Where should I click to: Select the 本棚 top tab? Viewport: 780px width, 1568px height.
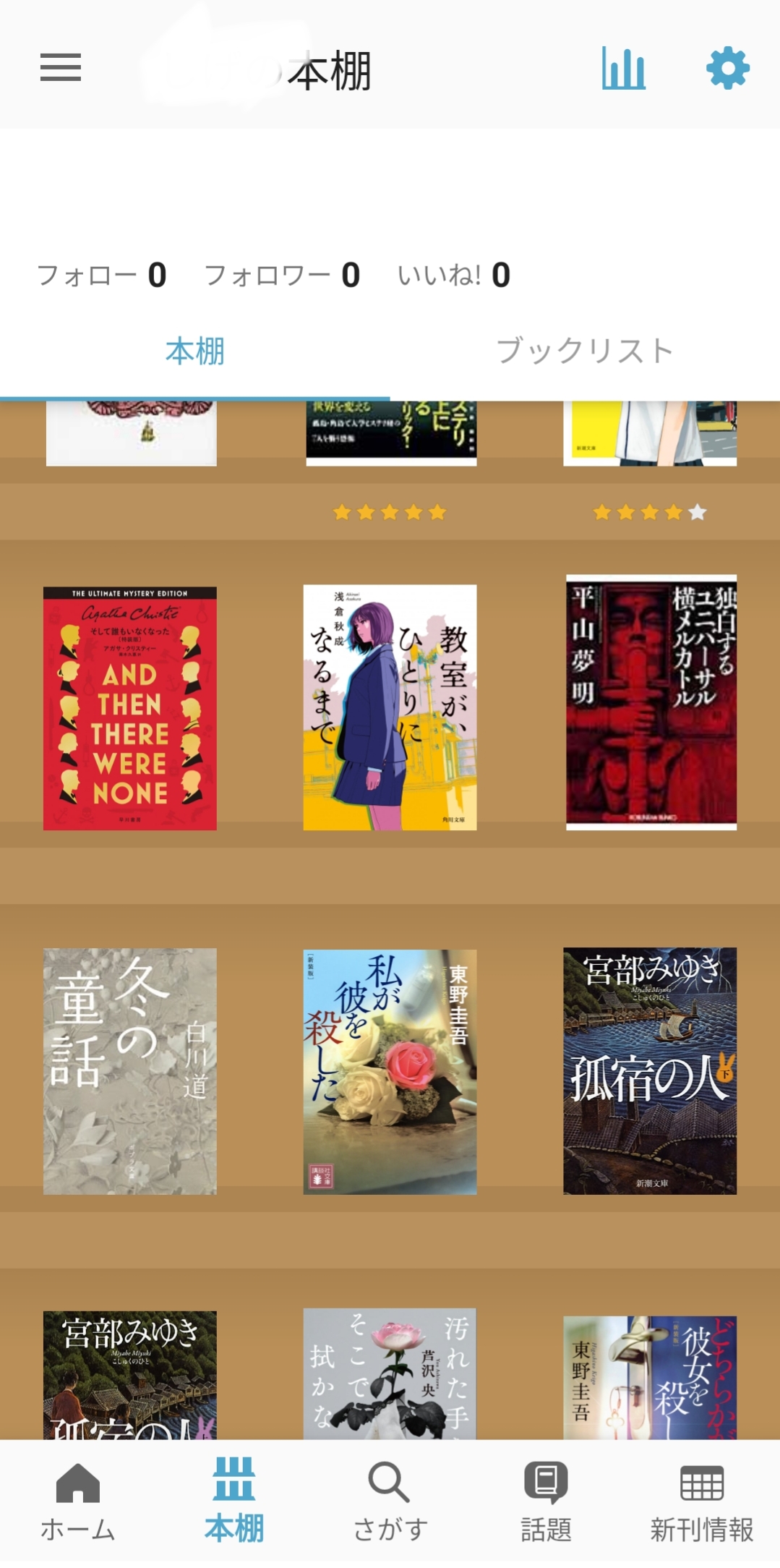[194, 351]
